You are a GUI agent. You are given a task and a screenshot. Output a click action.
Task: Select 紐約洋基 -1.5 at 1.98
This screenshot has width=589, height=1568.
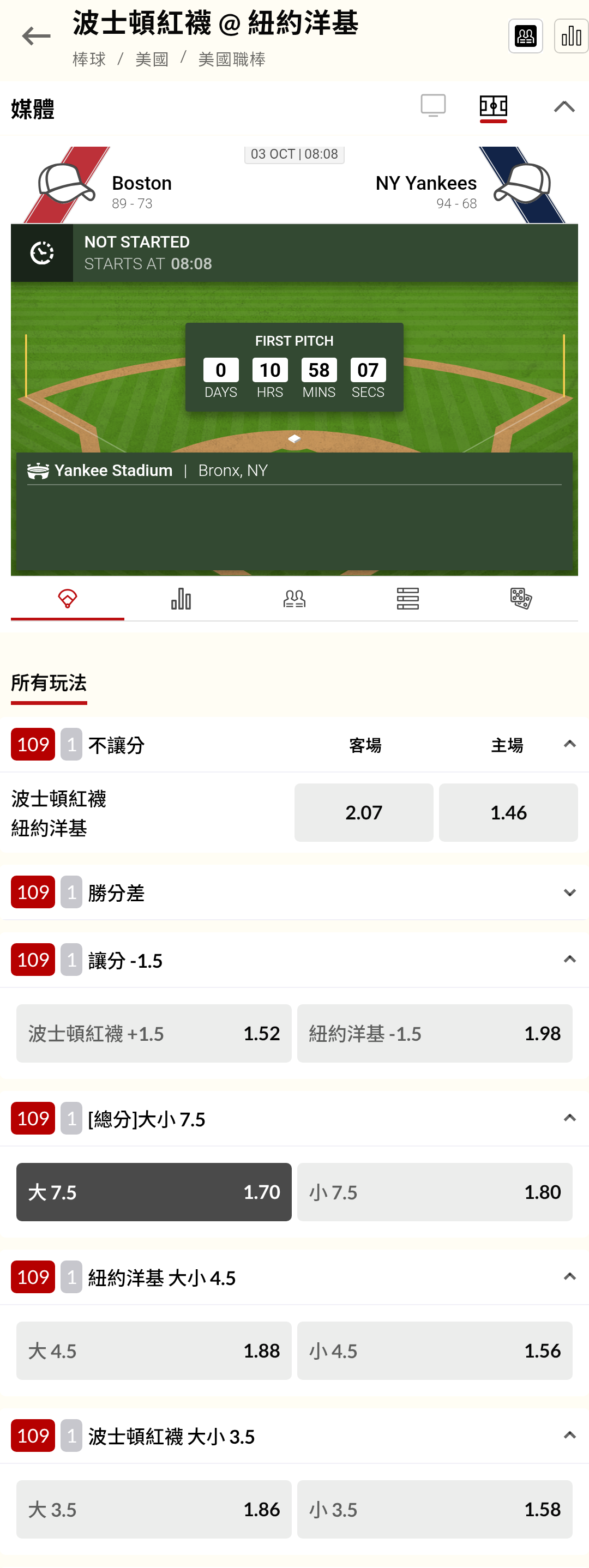(434, 1034)
